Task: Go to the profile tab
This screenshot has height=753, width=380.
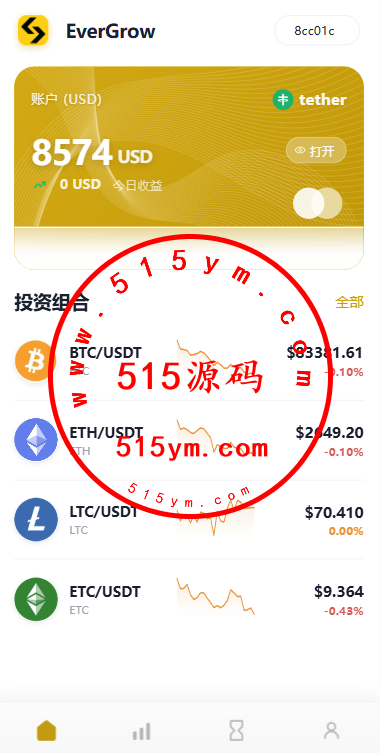Action: tap(331, 731)
